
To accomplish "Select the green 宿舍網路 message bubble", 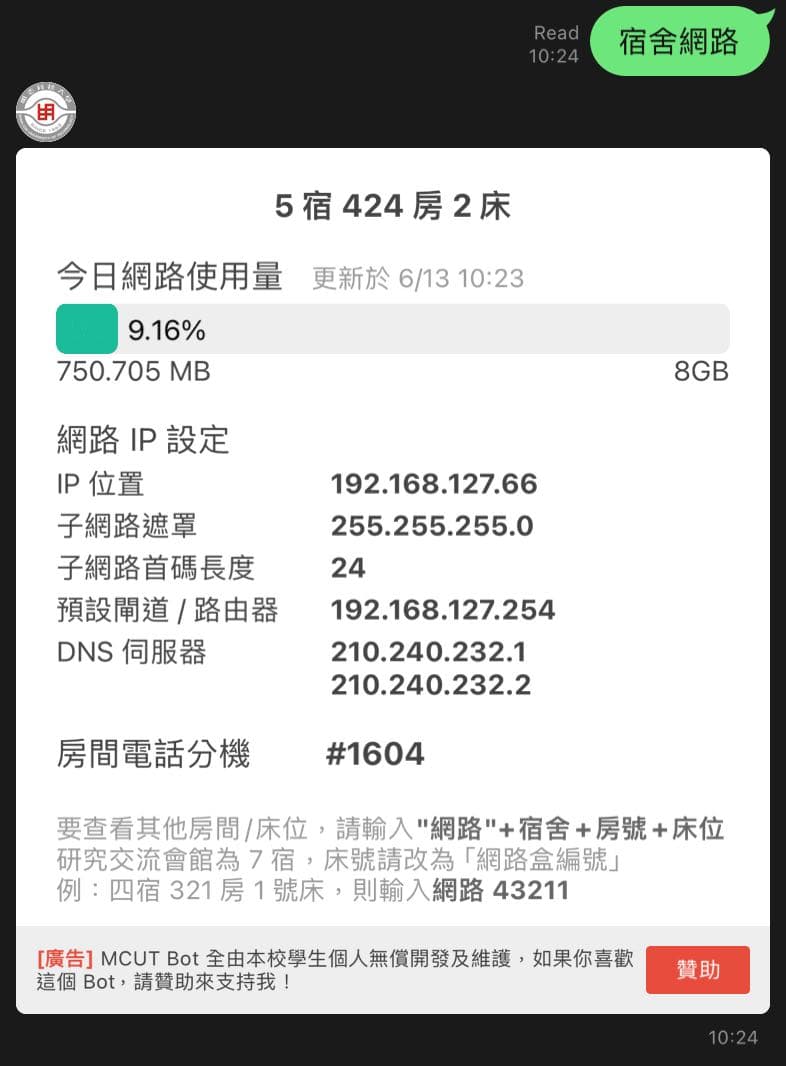I will coord(679,43).
